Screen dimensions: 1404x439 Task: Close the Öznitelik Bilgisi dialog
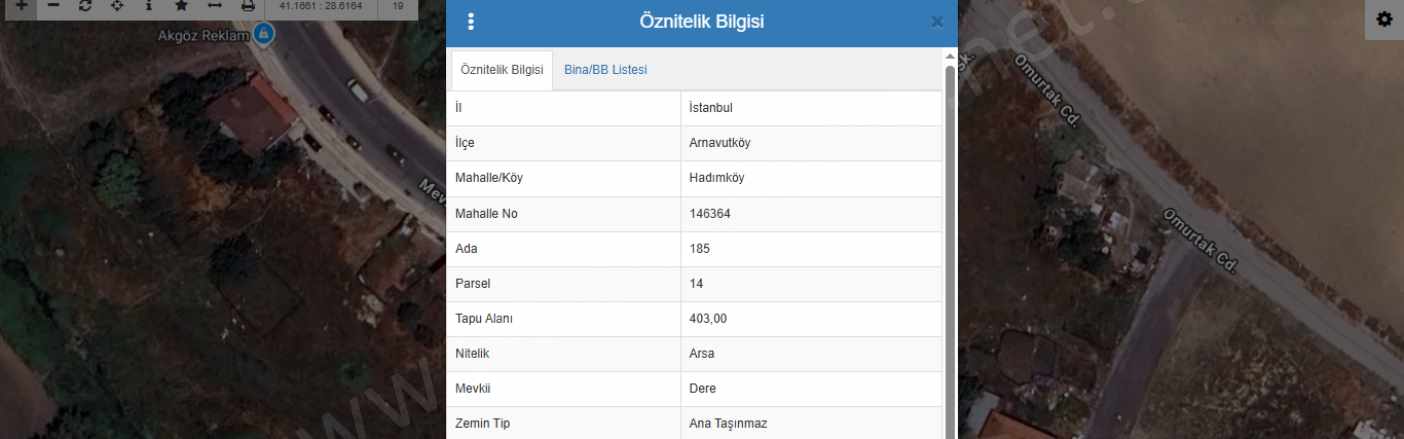point(936,22)
